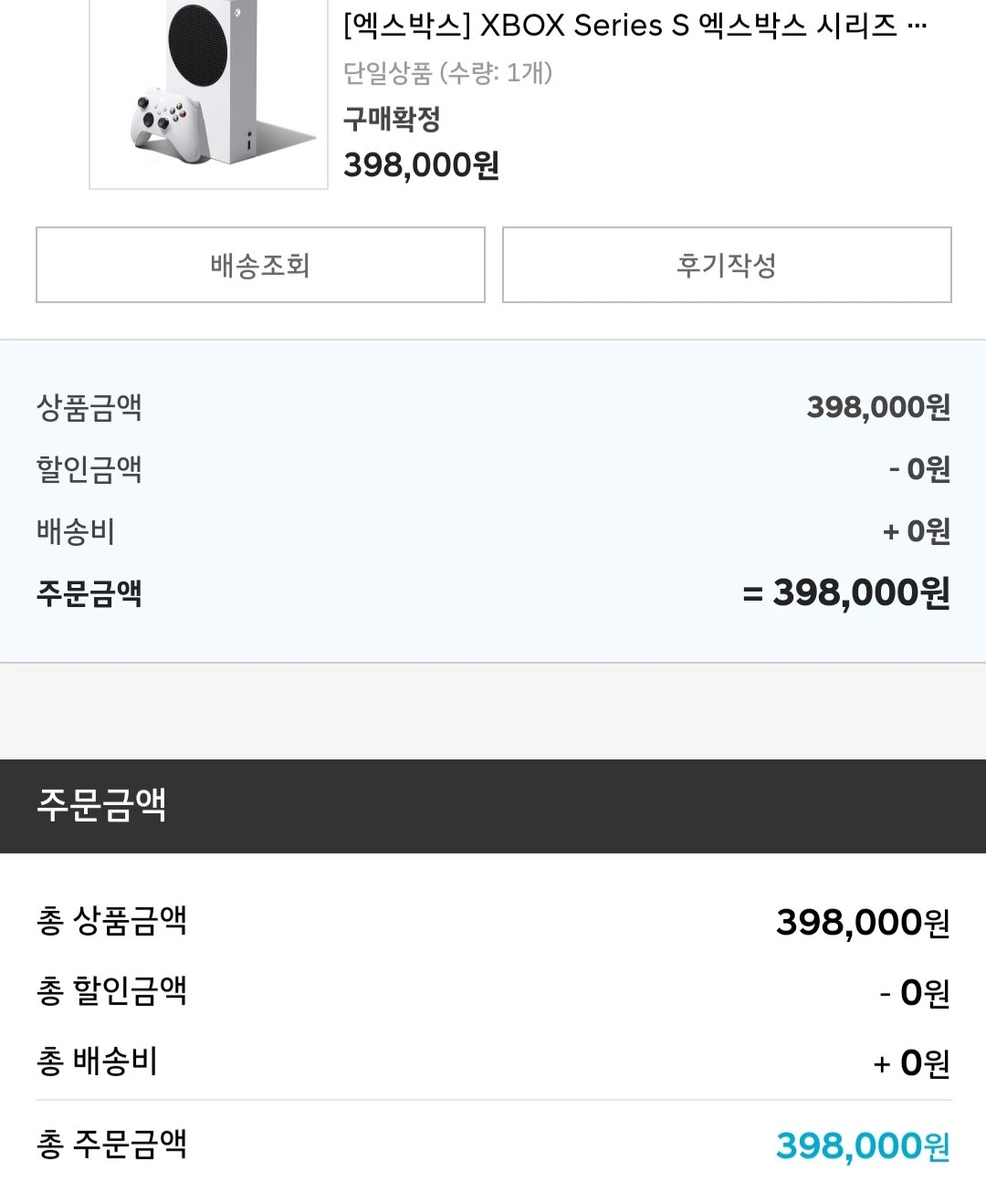Viewport: 986px width, 1204px height.
Task: Open the XBOX Series S product image
Action: click(x=208, y=91)
